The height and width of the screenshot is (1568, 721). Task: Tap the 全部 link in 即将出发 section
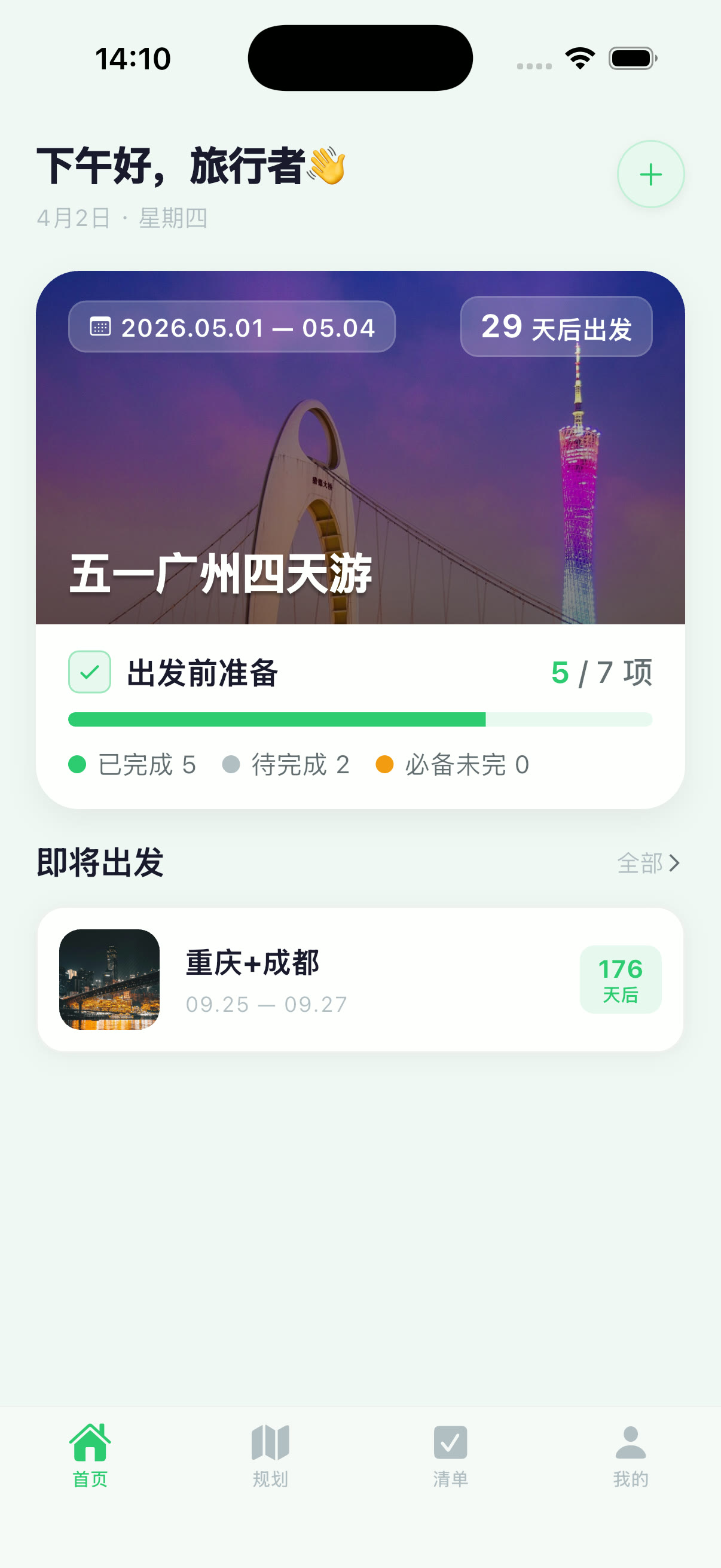641,863
